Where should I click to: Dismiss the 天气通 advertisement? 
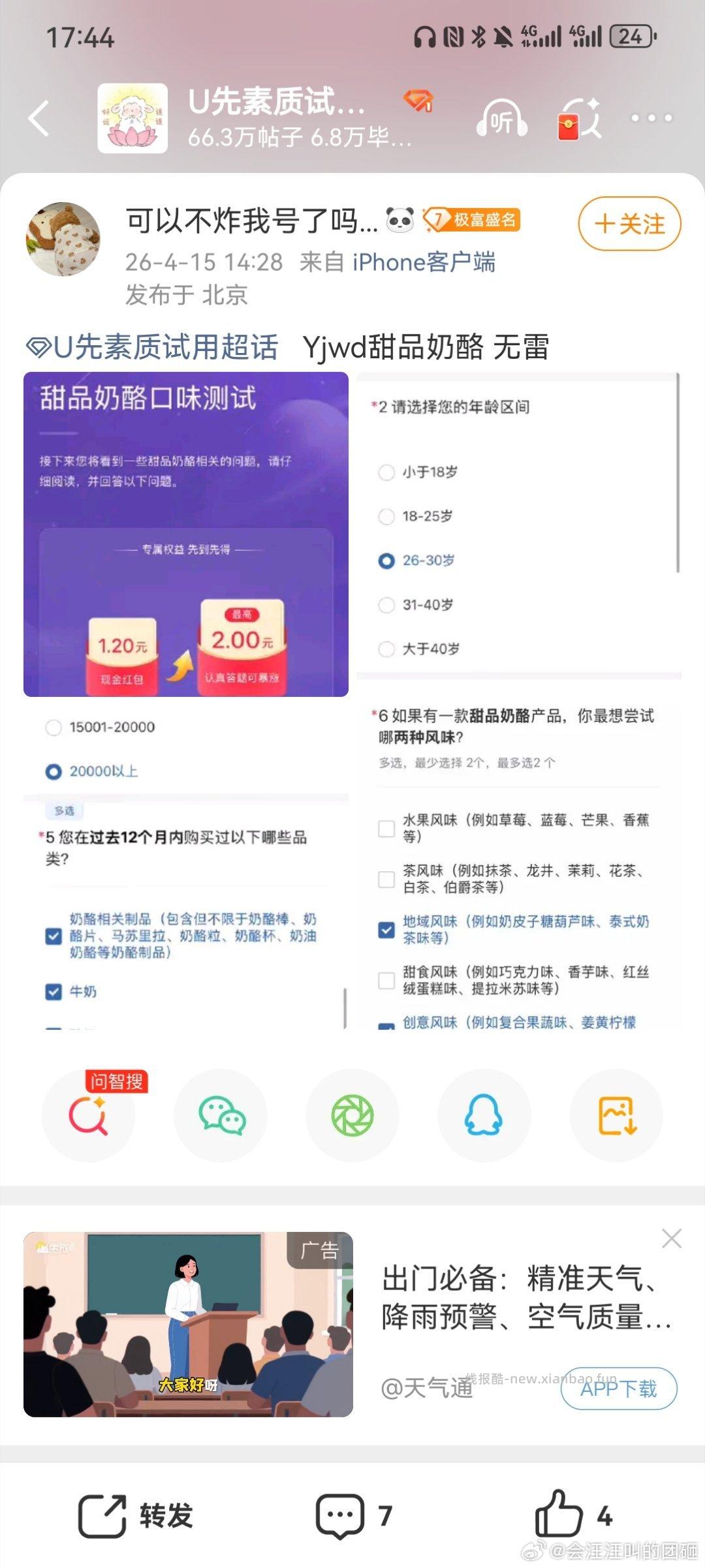pos(671,1238)
